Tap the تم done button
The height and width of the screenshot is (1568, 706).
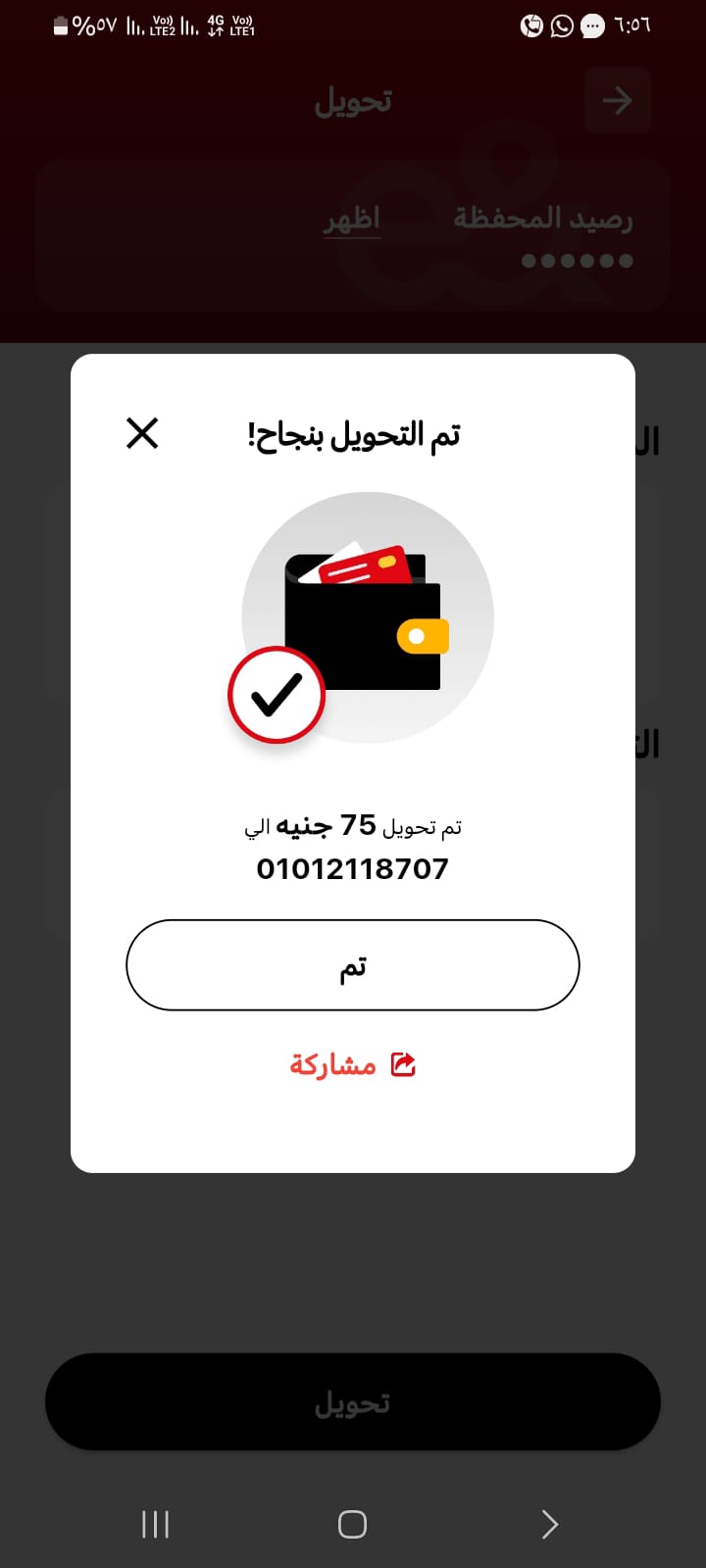pyautogui.click(x=353, y=965)
